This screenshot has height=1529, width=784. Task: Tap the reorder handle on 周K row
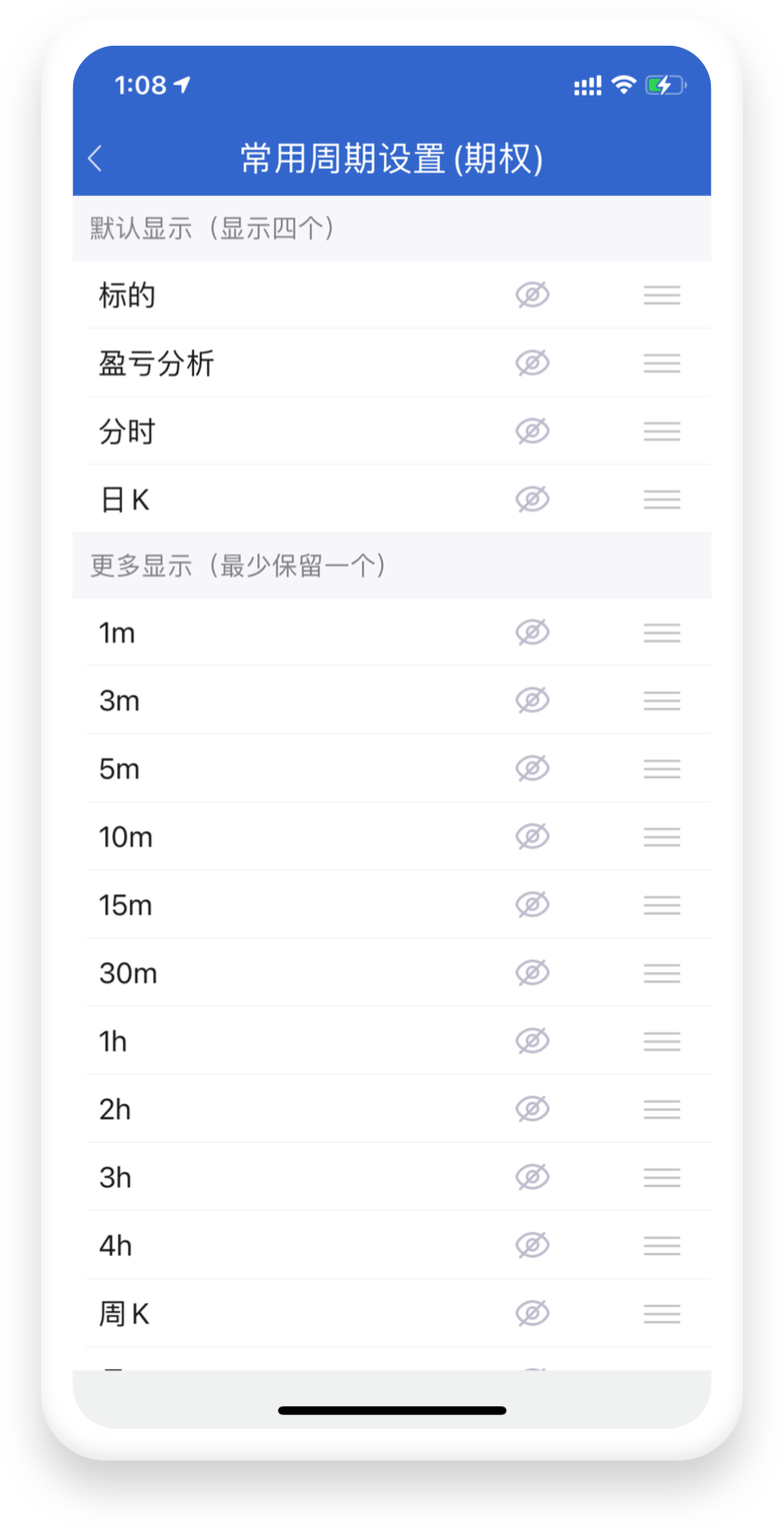coord(662,1313)
